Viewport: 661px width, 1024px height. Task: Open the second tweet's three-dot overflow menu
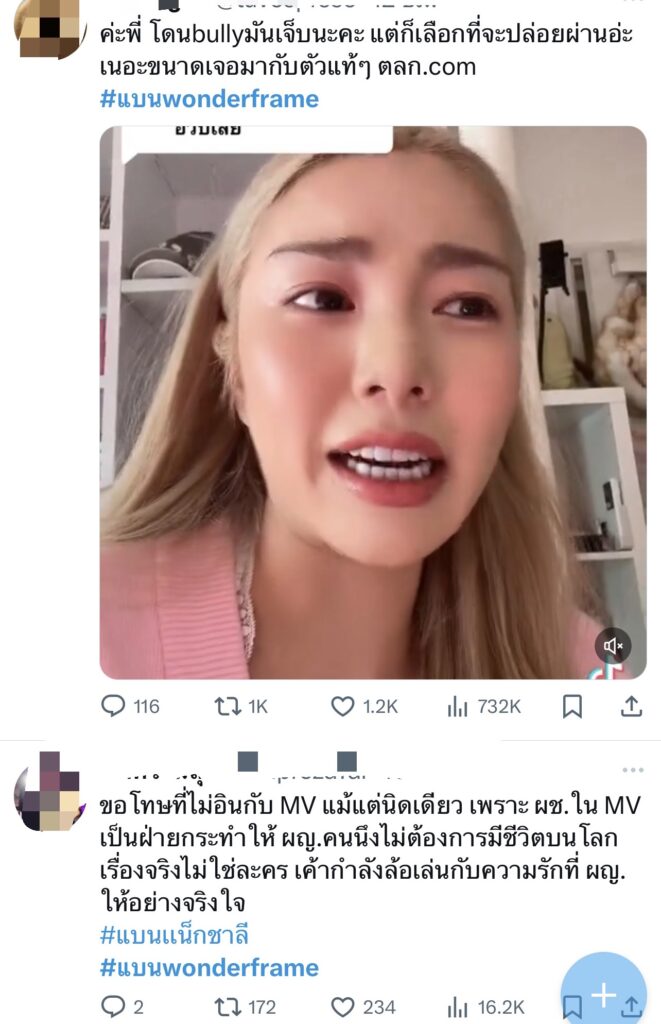632,770
